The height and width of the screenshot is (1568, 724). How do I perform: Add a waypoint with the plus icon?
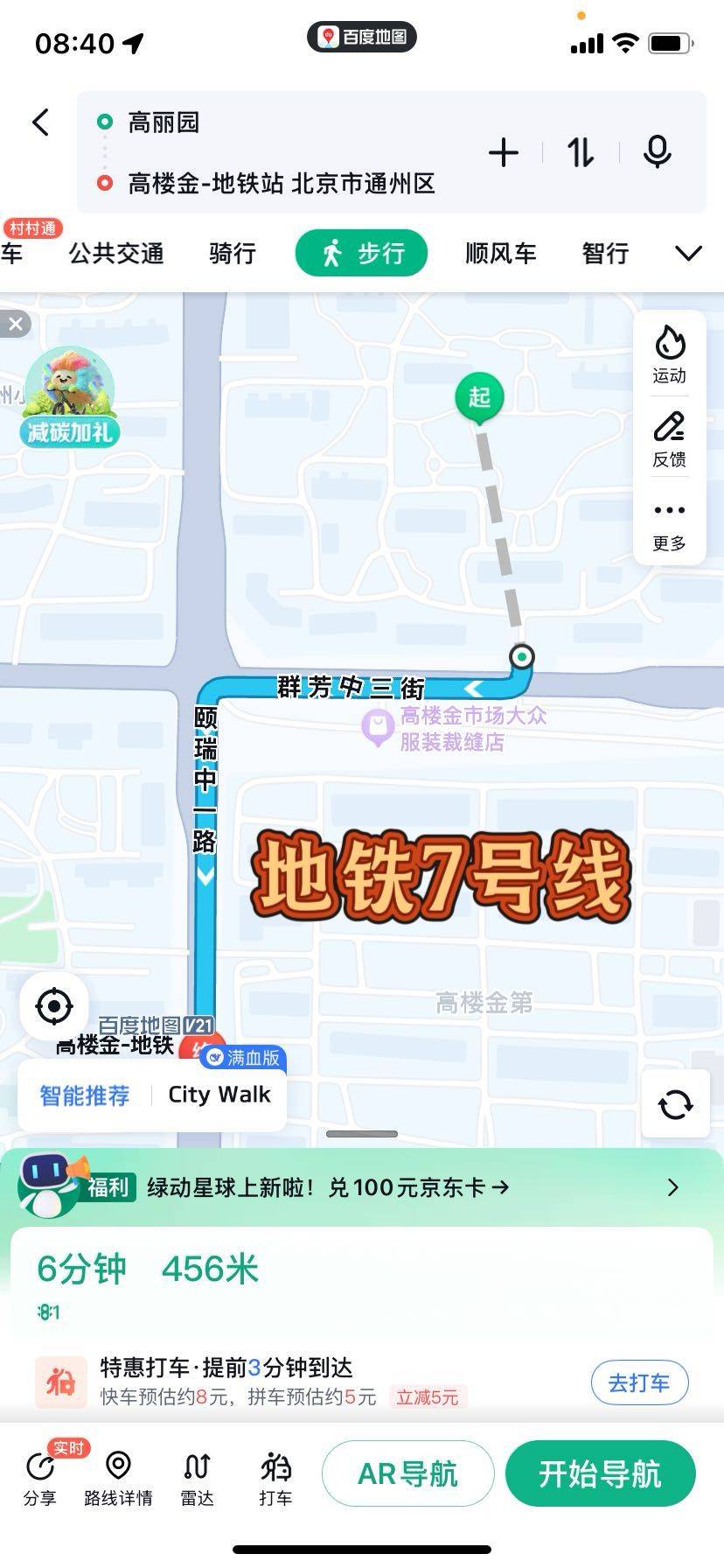(x=504, y=153)
